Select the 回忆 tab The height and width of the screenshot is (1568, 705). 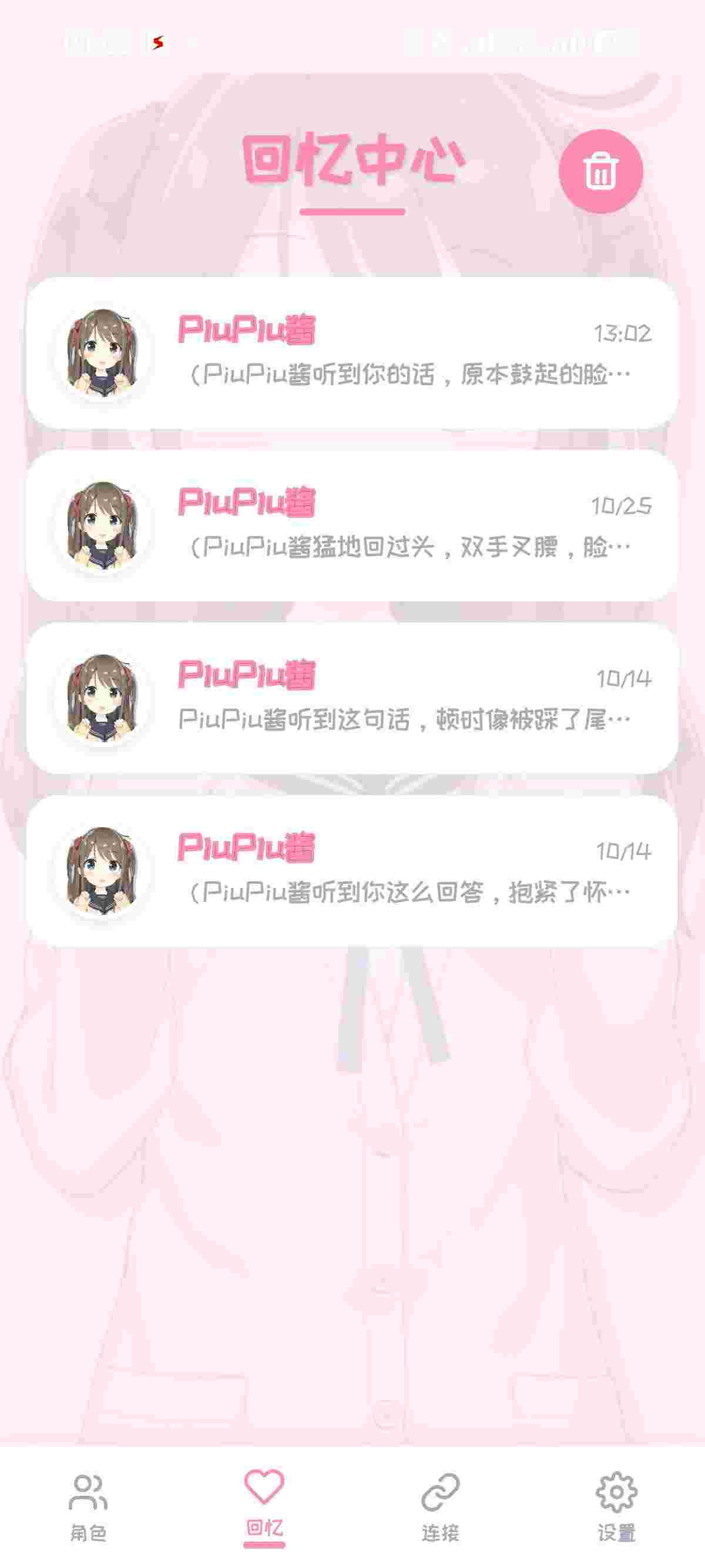(x=264, y=1505)
